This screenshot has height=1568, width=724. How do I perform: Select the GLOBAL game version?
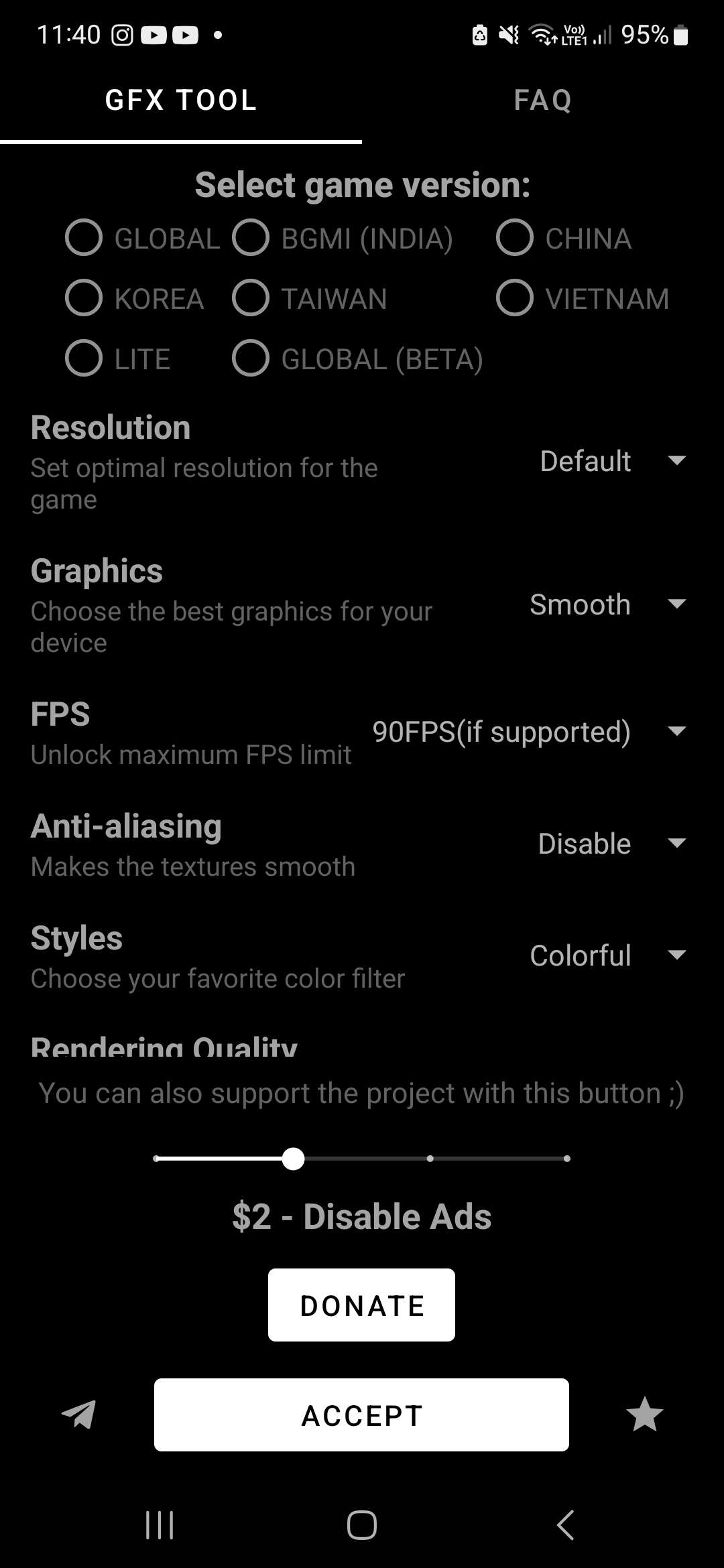click(x=83, y=237)
